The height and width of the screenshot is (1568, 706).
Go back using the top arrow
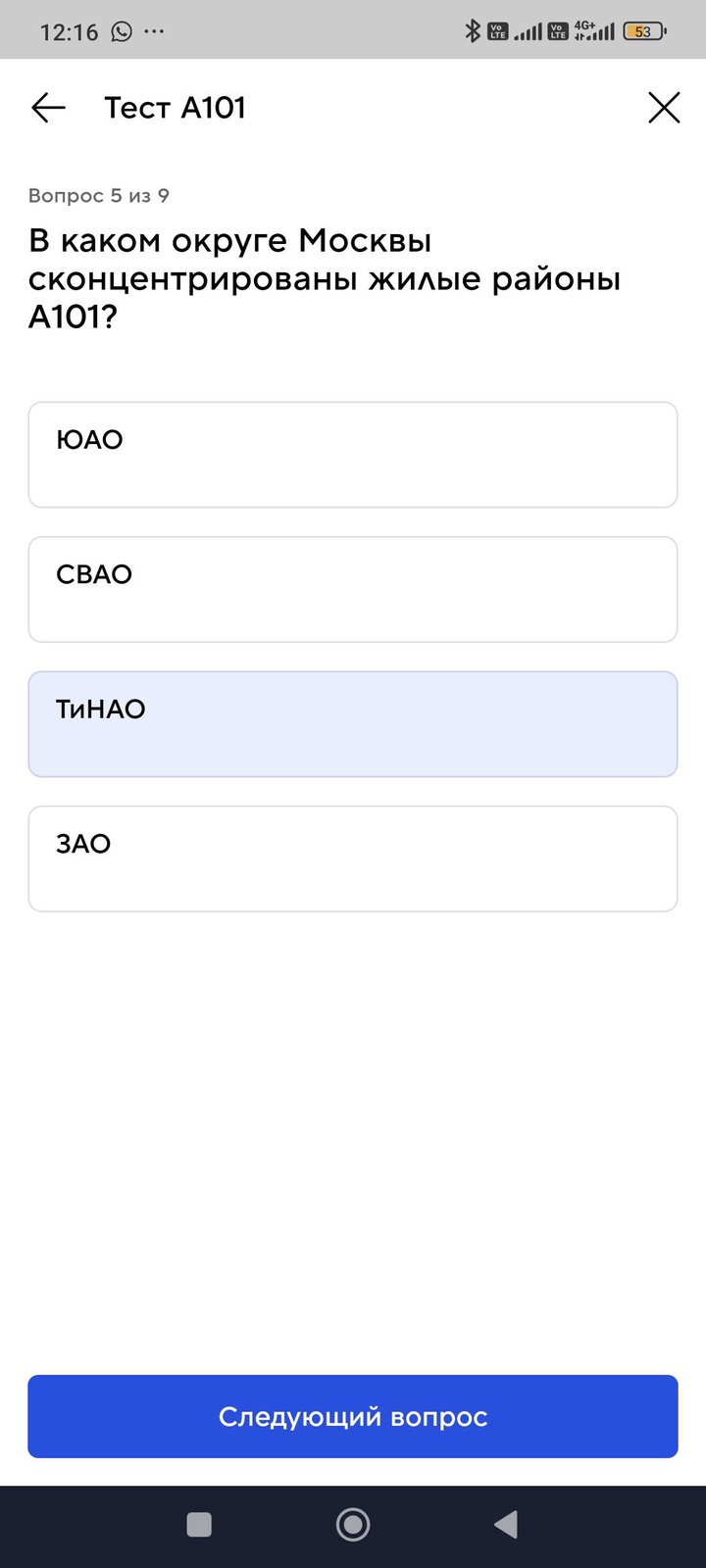[48, 108]
